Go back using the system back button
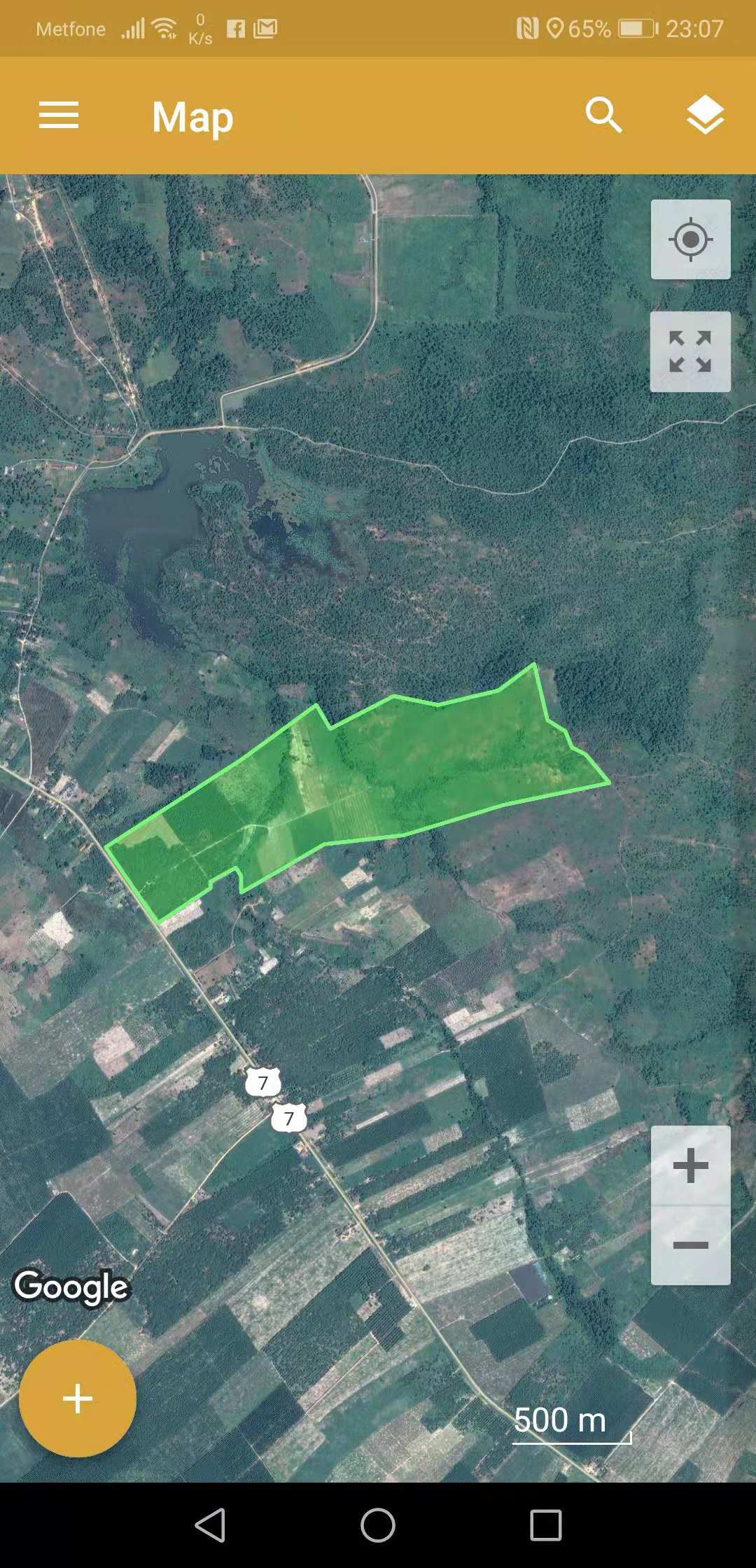Image resolution: width=756 pixels, height=1568 pixels. tap(210, 1525)
